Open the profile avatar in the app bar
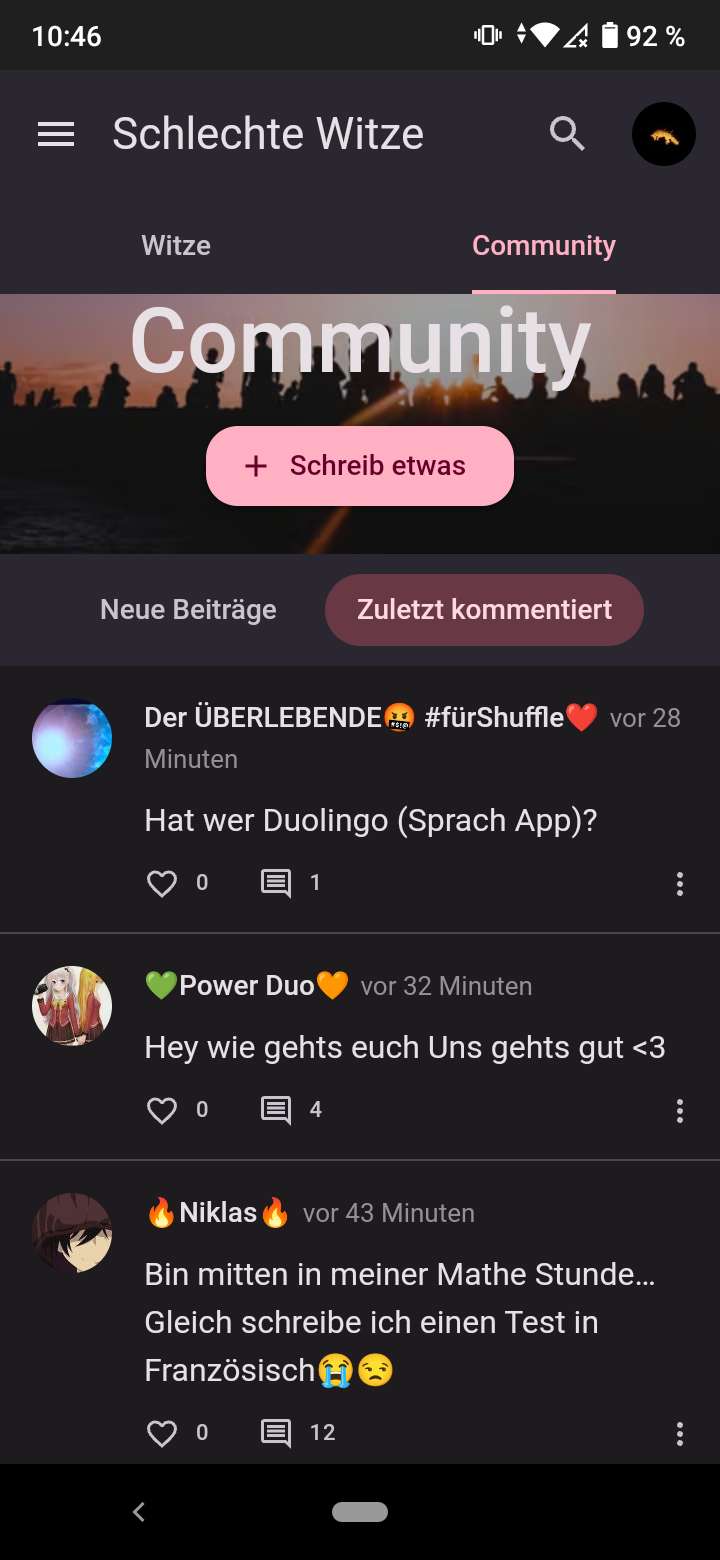Screen dimensions: 720x1560 [x=663, y=134]
